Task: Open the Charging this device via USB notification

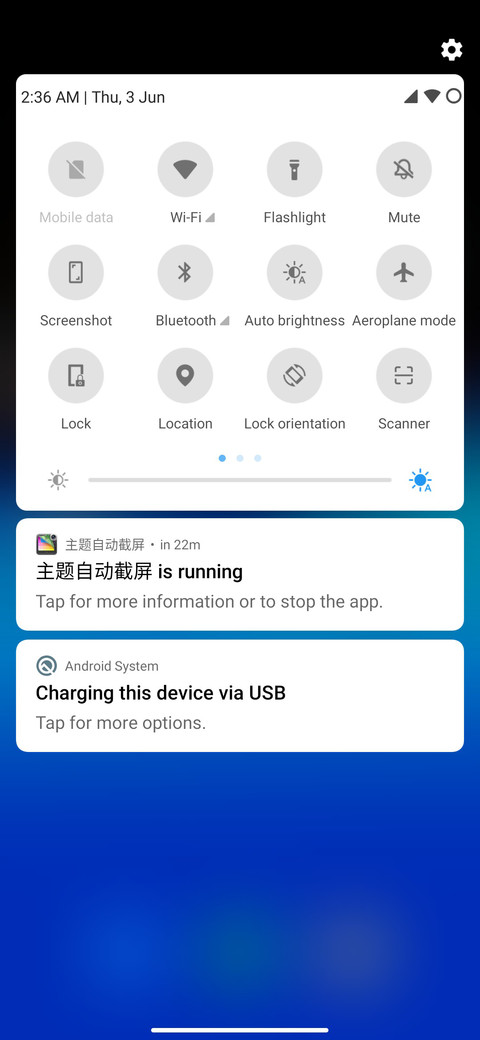Action: [240, 696]
